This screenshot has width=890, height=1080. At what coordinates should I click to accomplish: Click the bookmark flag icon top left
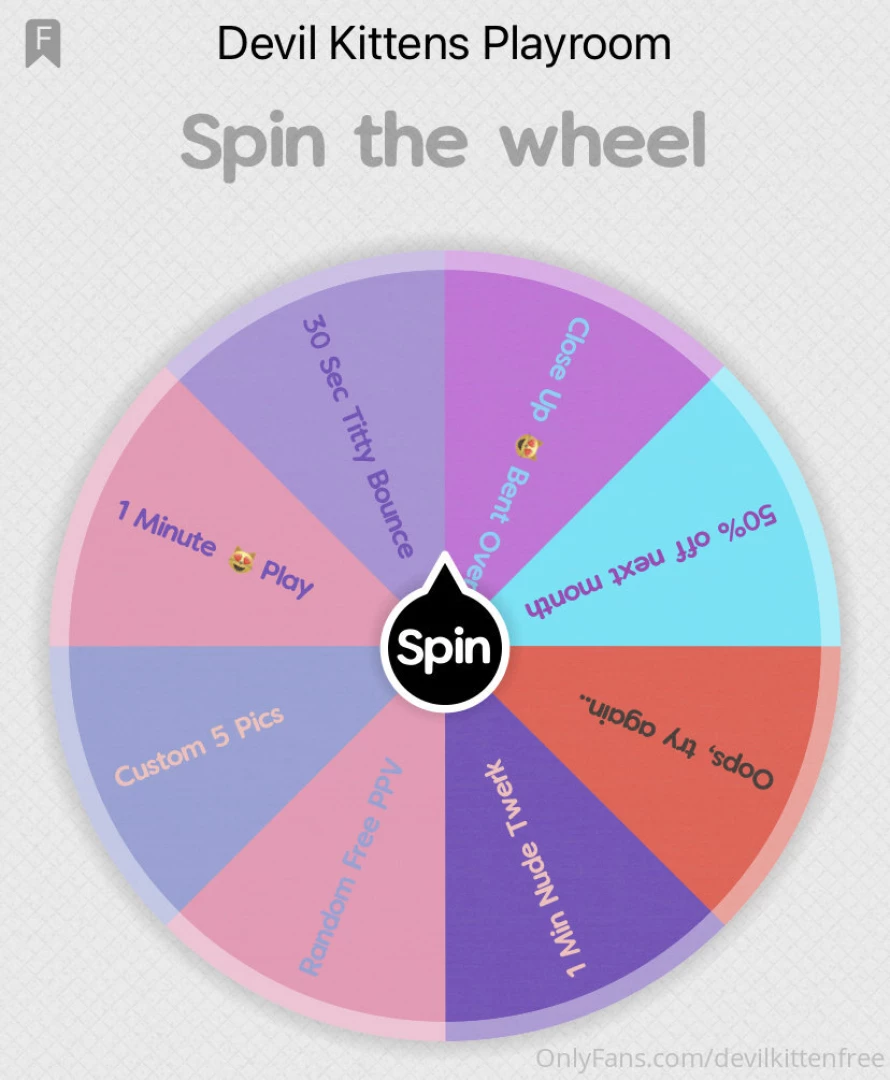[x=42, y=42]
